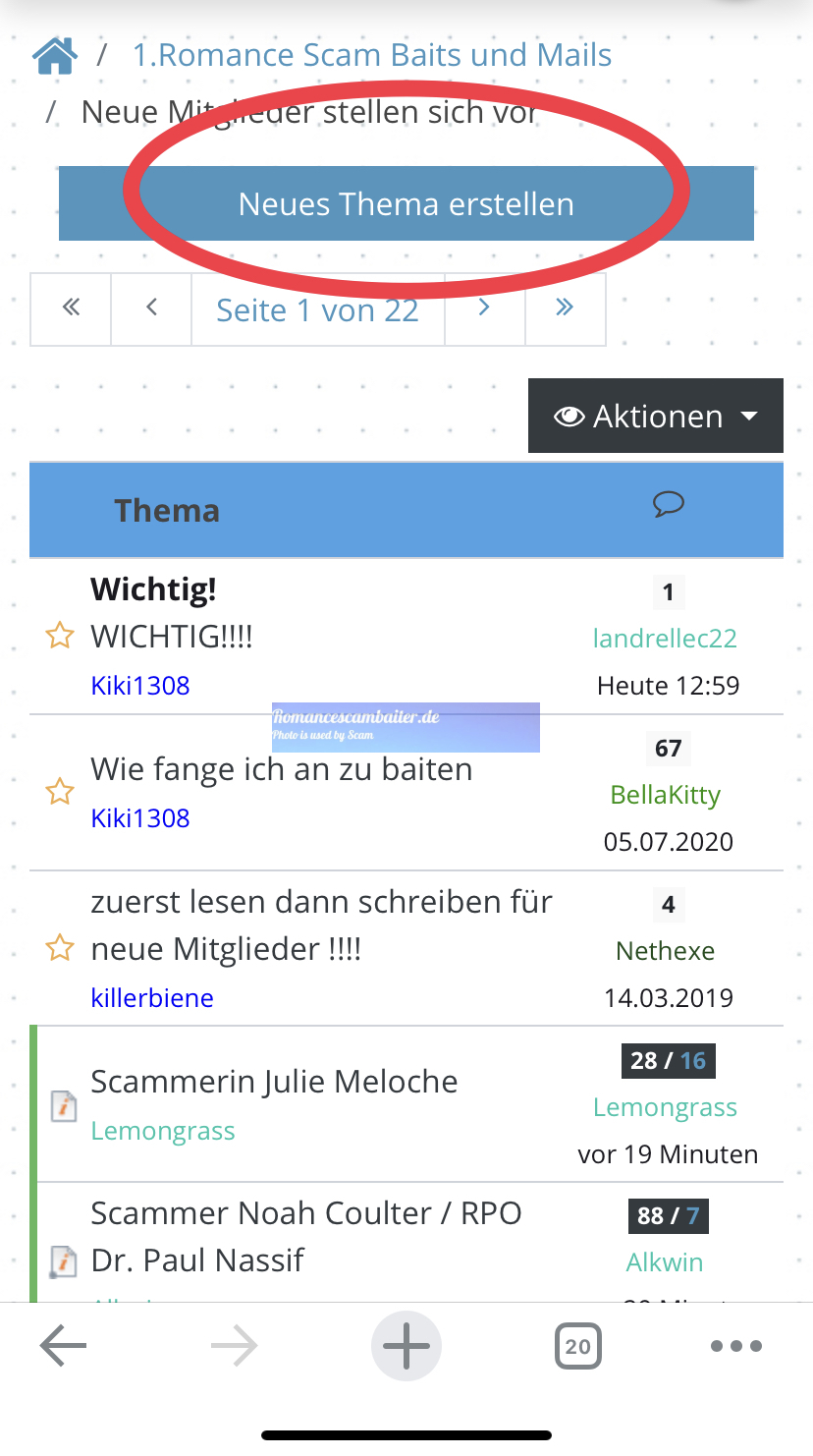Open the browser's three-dot menu
This screenshot has width=813, height=1456.
coord(736,1346)
